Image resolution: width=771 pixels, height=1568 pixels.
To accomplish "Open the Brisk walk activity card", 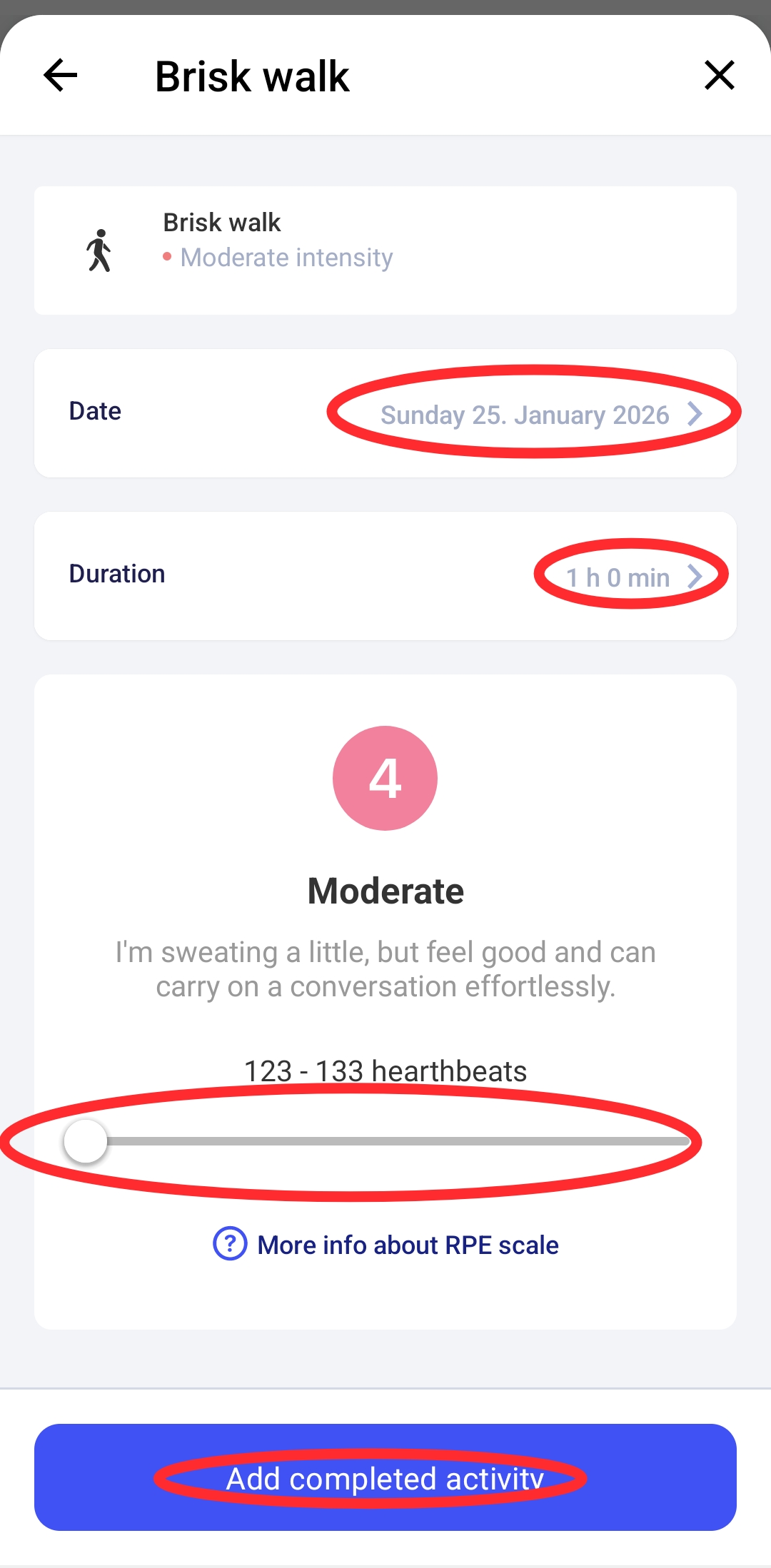I will [x=385, y=251].
